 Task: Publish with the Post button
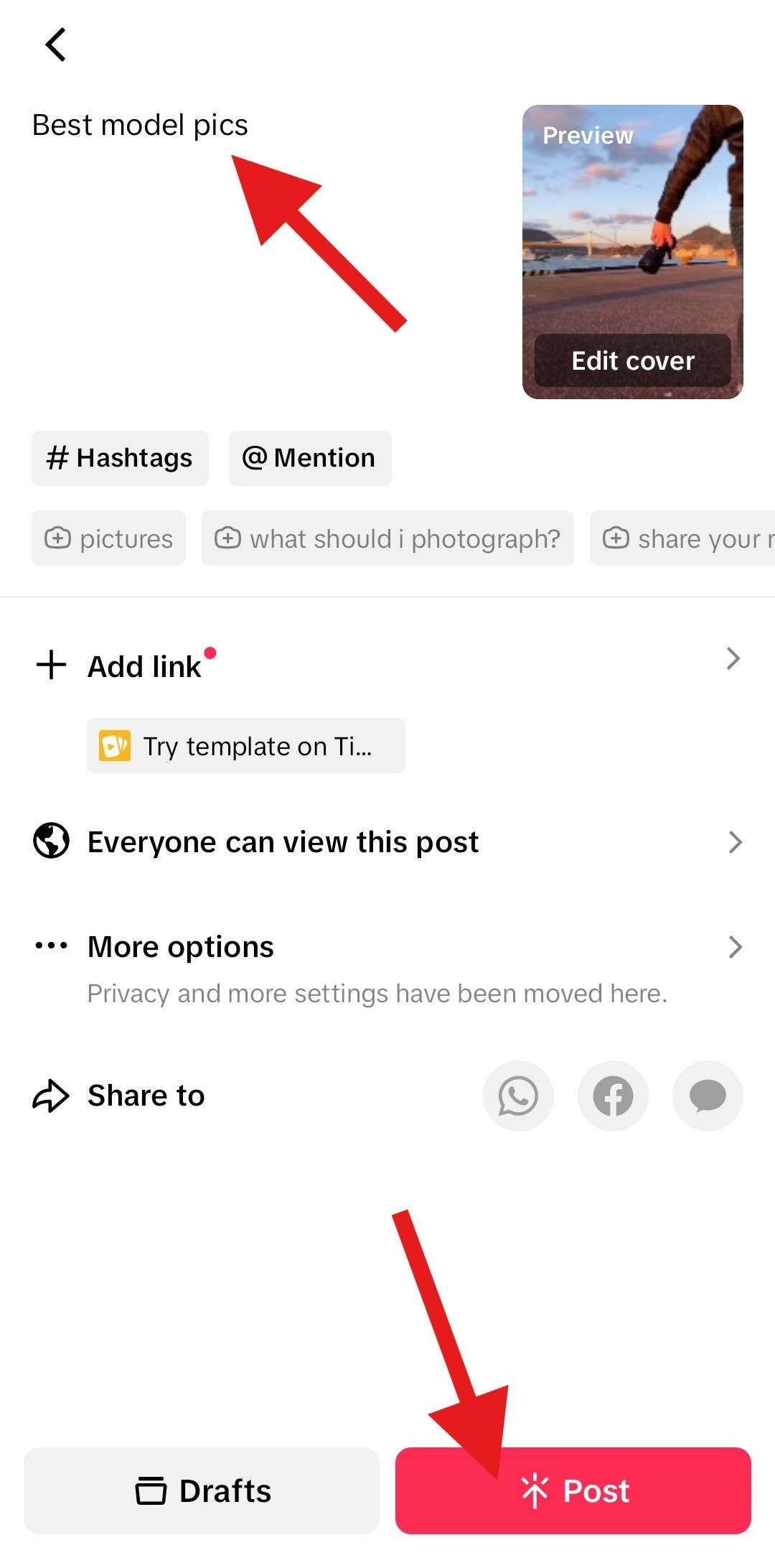click(x=573, y=1490)
